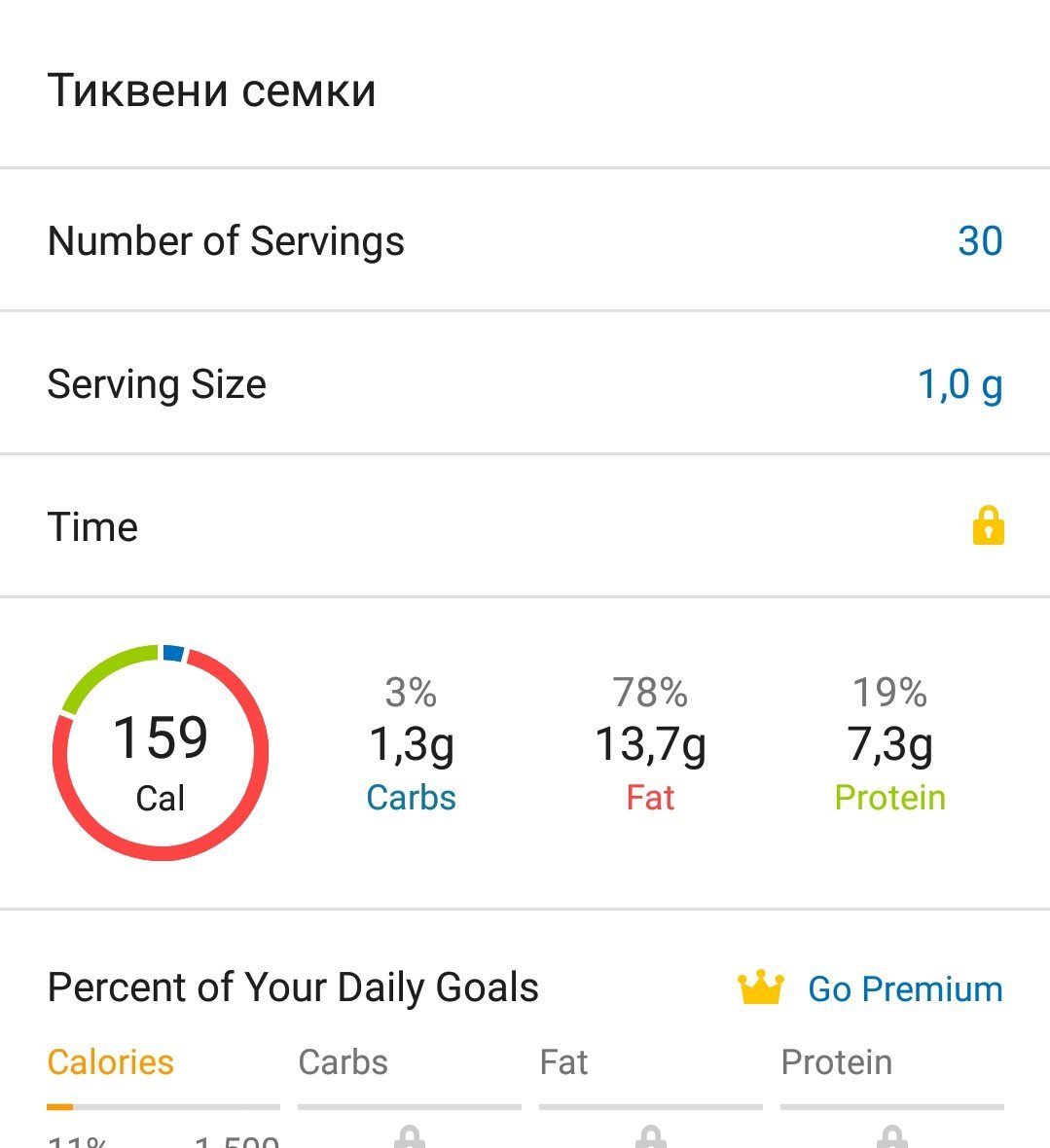Select the Carbs daily goal tab

click(344, 1062)
